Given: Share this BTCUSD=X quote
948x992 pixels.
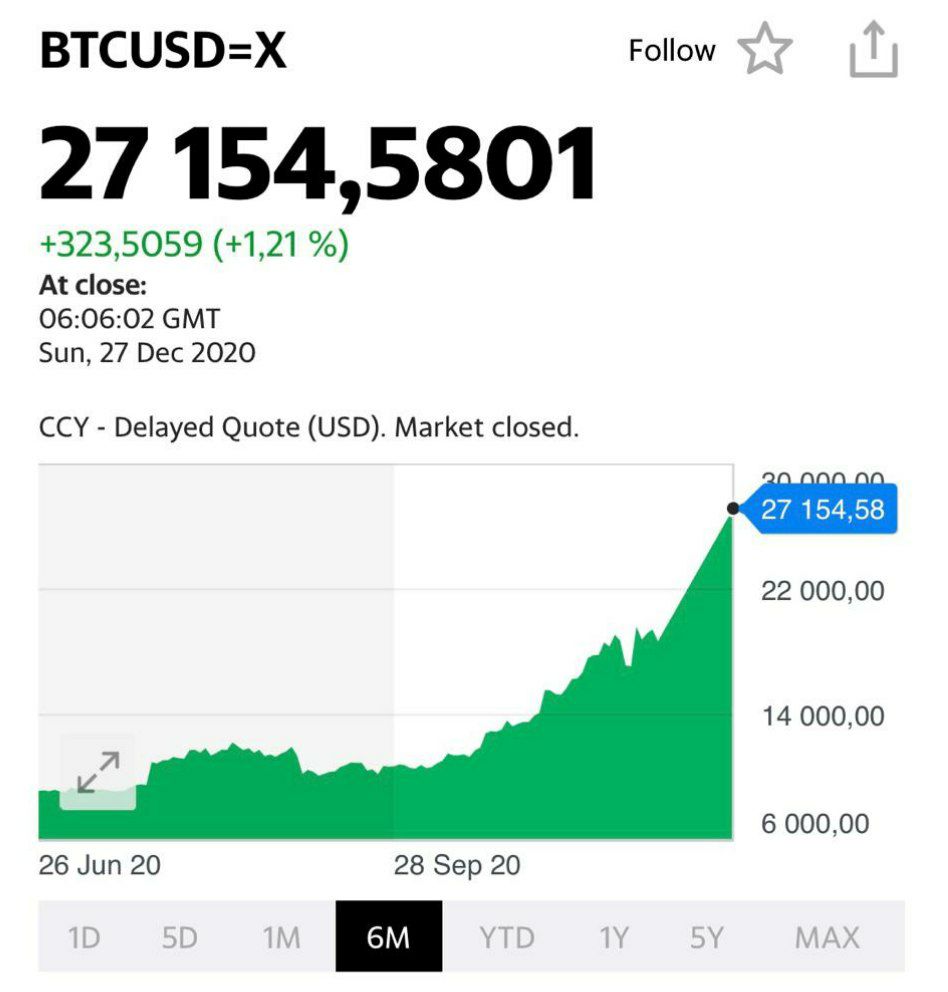Looking at the screenshot, I should (x=873, y=50).
